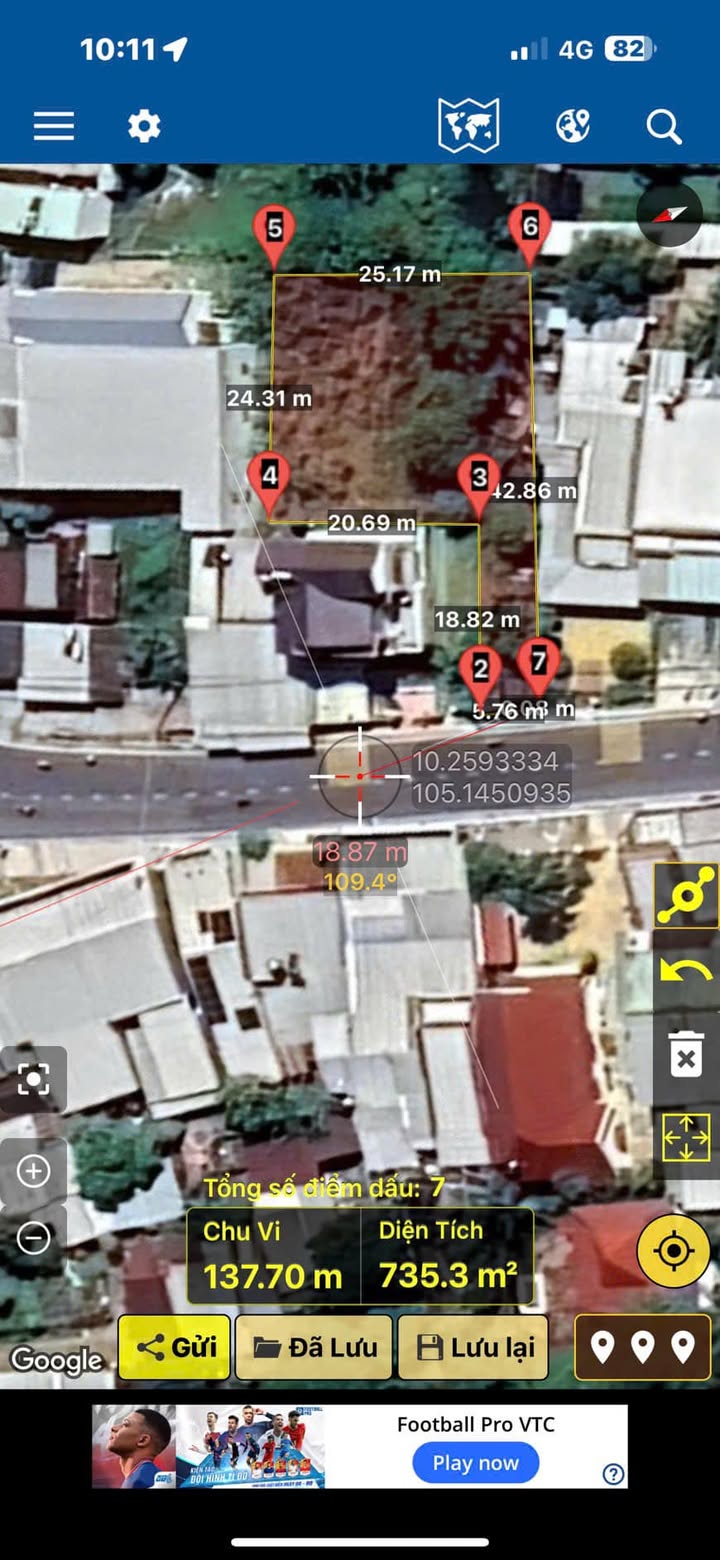Viewport: 720px width, 1560px height.
Task: Tap the focus frame icon
Action: (33, 1079)
